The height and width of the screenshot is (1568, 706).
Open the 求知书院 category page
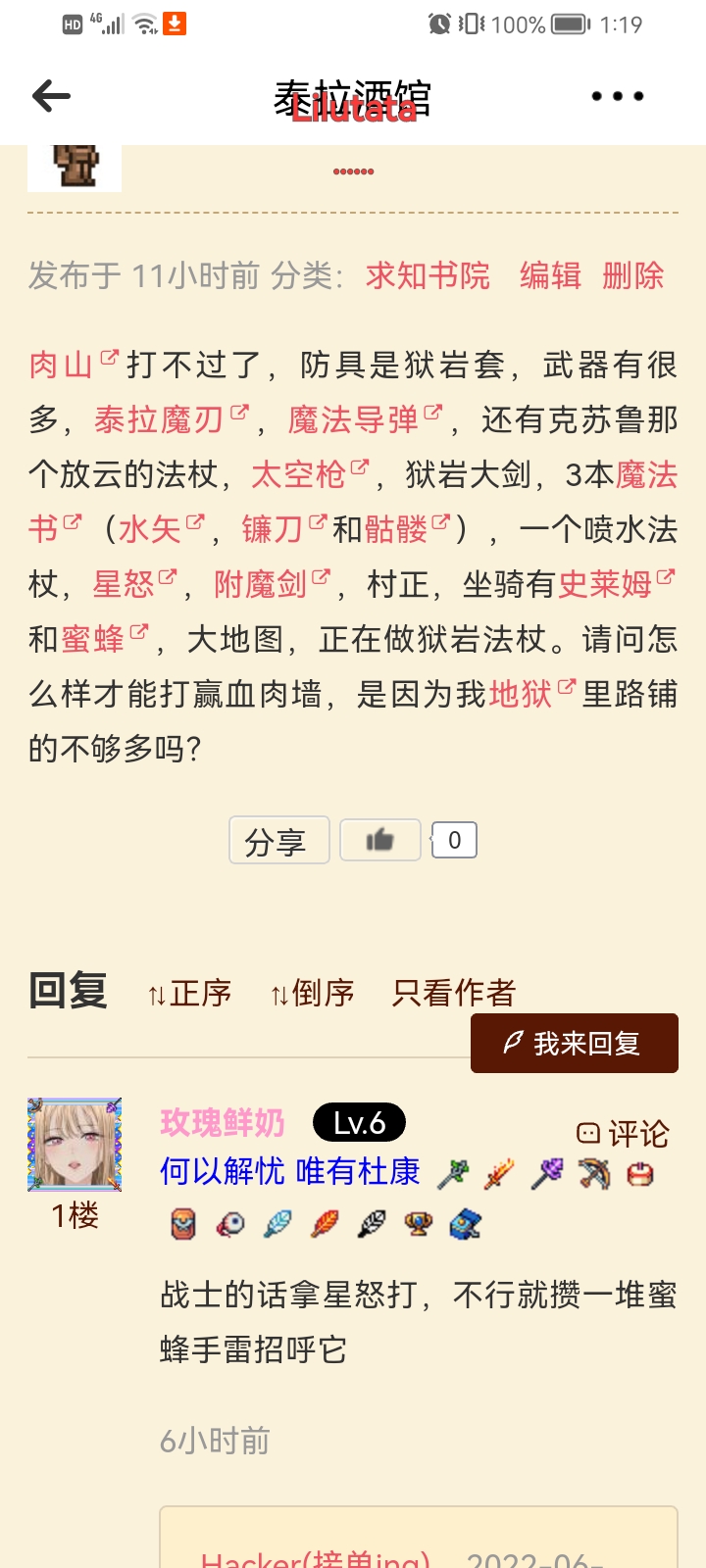428,275
